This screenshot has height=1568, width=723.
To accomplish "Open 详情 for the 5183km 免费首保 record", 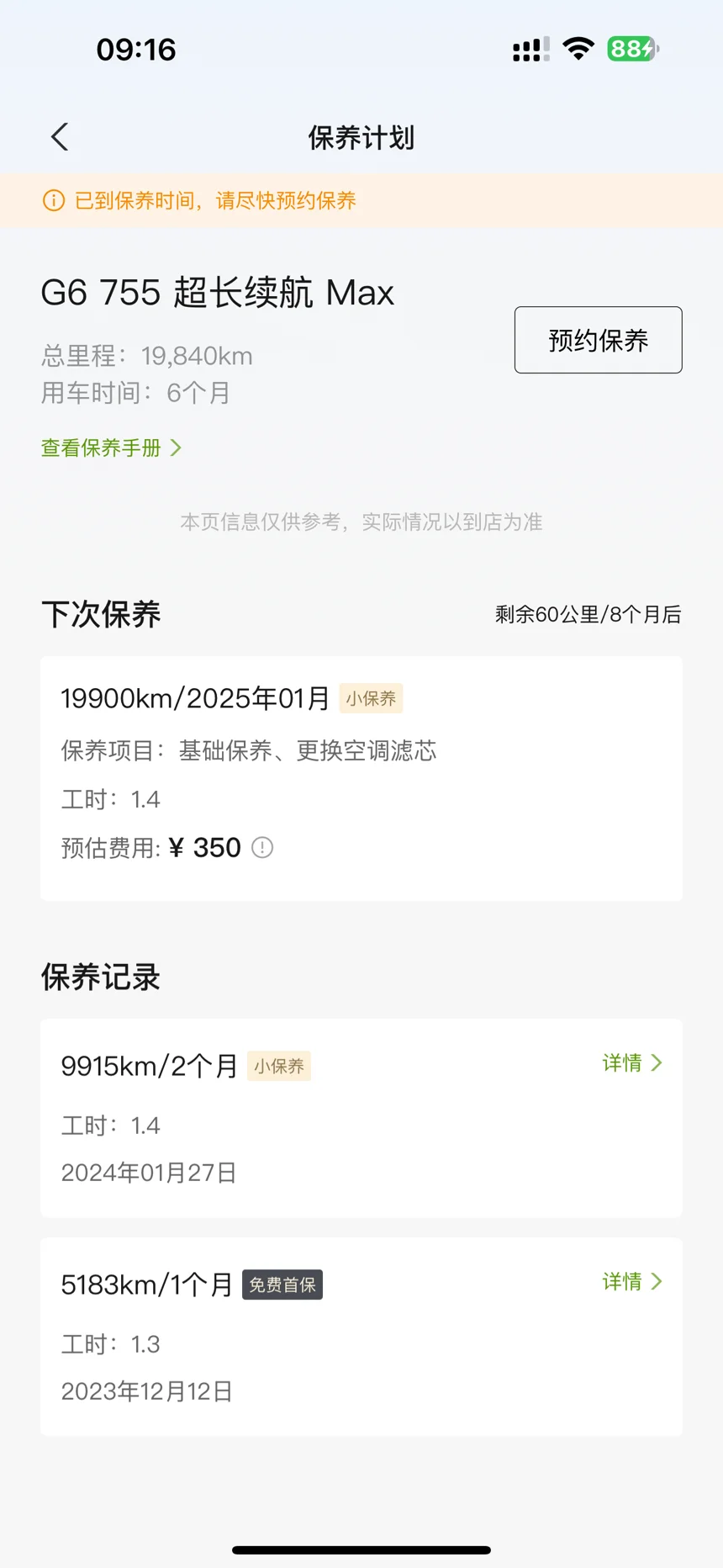I will click(x=632, y=1282).
